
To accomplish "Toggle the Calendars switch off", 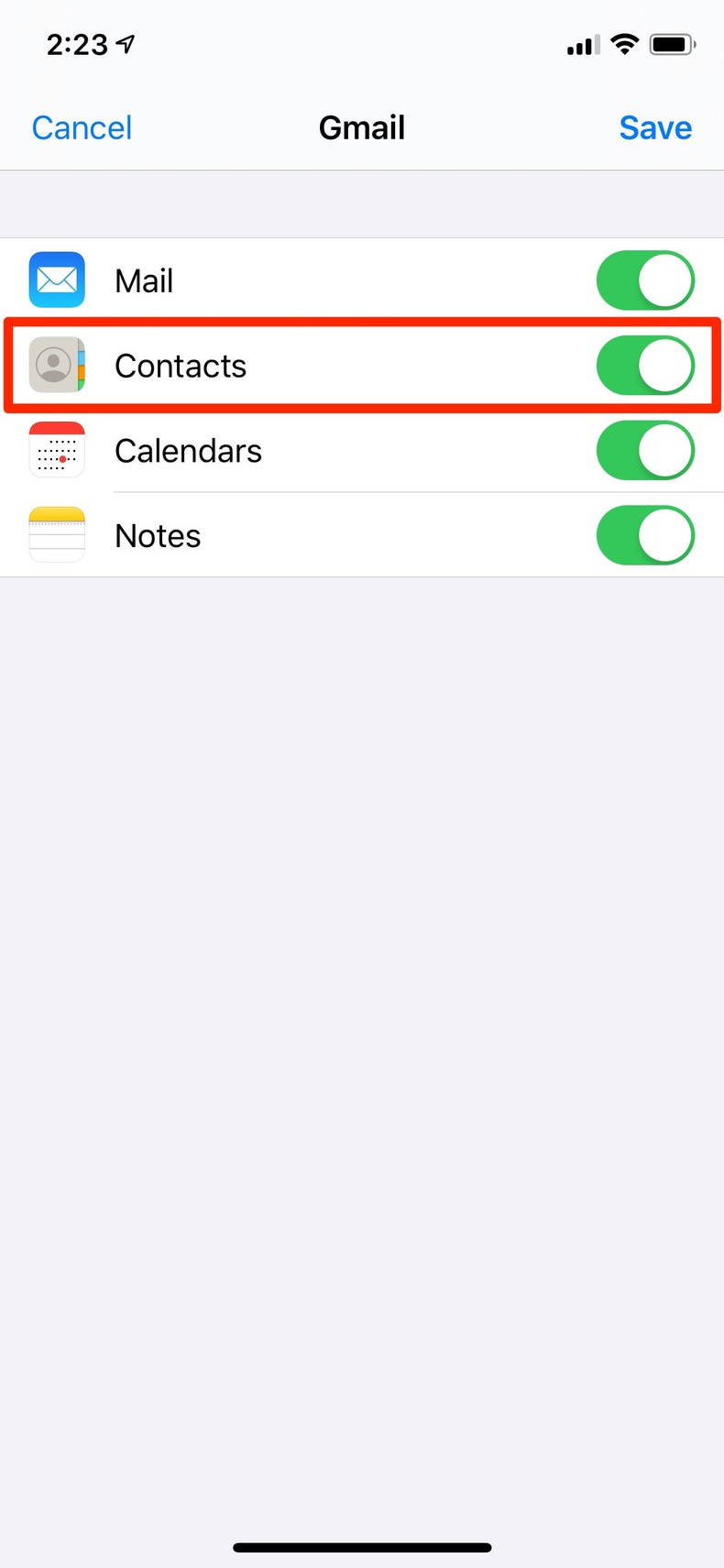I will click(645, 451).
